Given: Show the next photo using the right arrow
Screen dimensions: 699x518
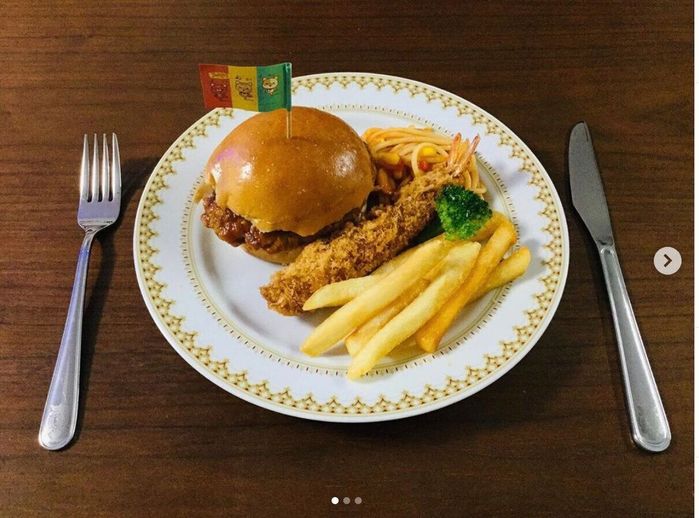Looking at the screenshot, I should point(667,261).
